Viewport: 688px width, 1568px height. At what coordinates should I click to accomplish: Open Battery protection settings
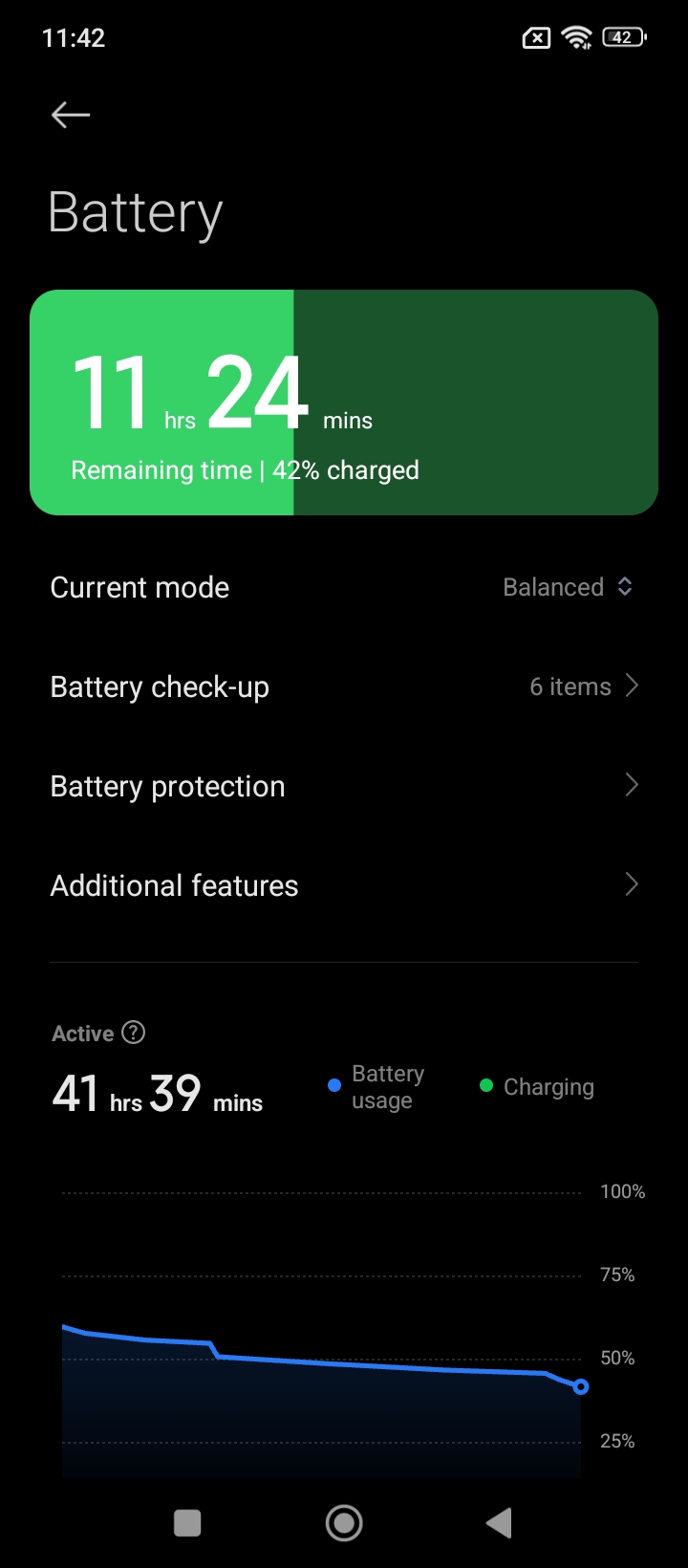coord(344,786)
